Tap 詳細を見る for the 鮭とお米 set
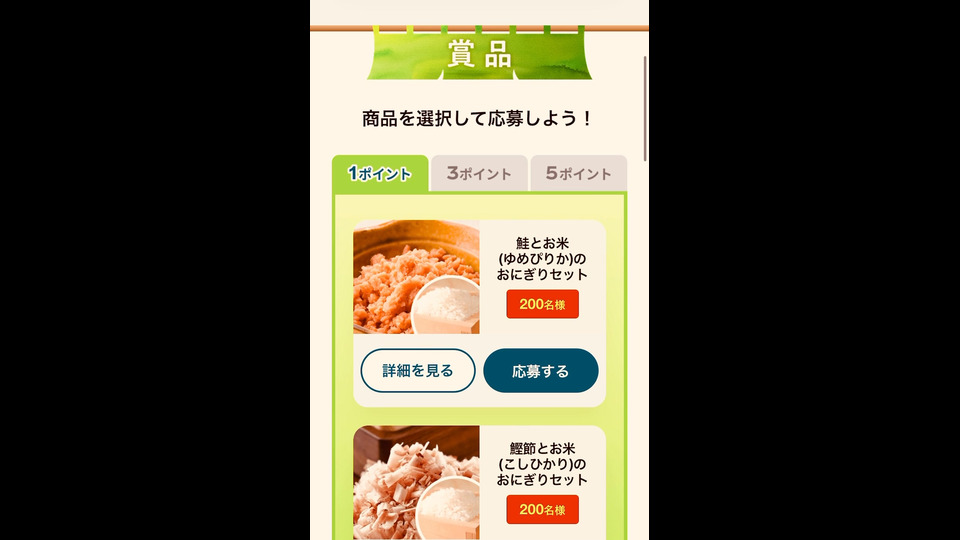The height and width of the screenshot is (540, 960). (418, 371)
